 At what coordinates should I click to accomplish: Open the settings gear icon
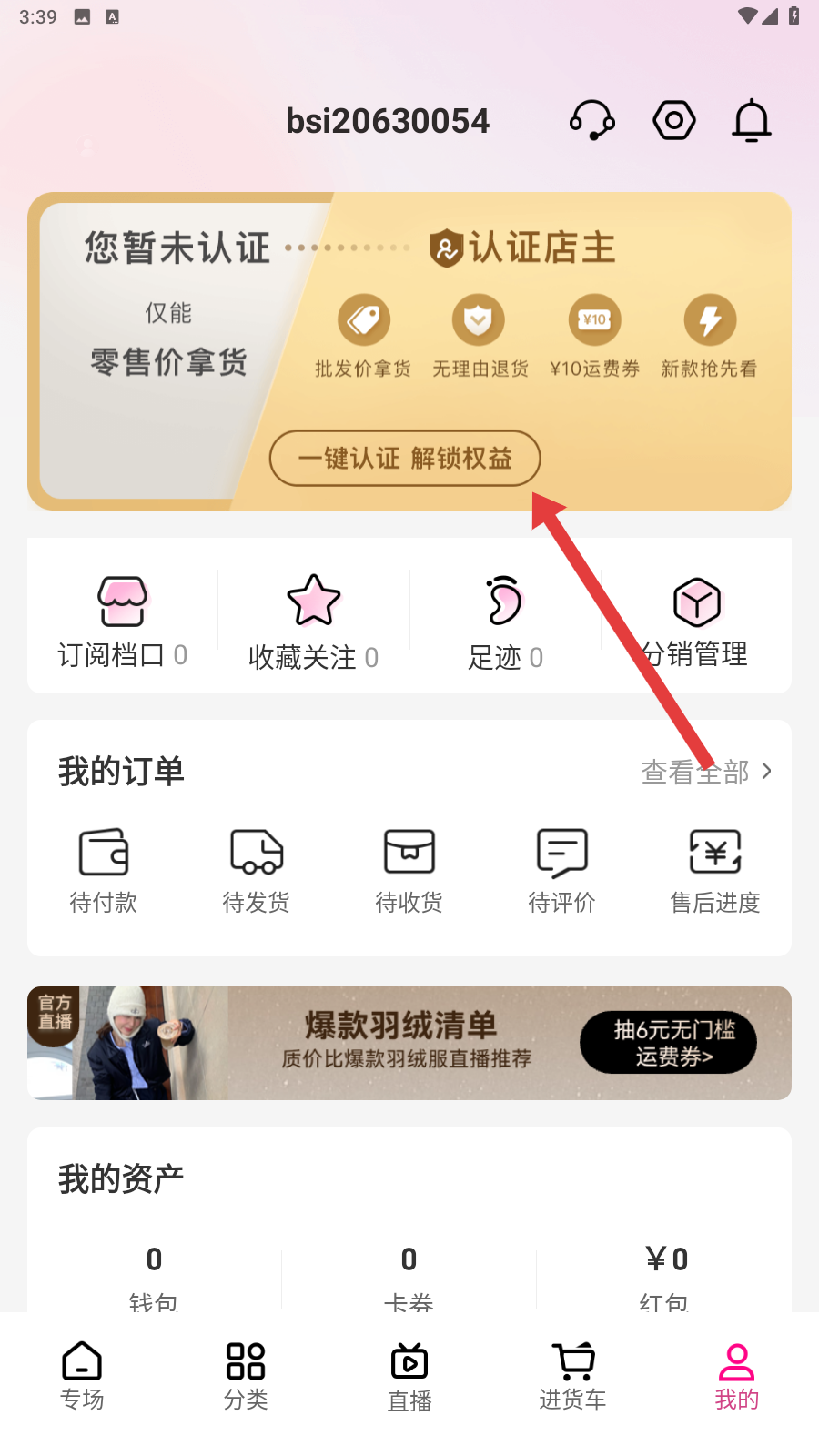click(674, 120)
